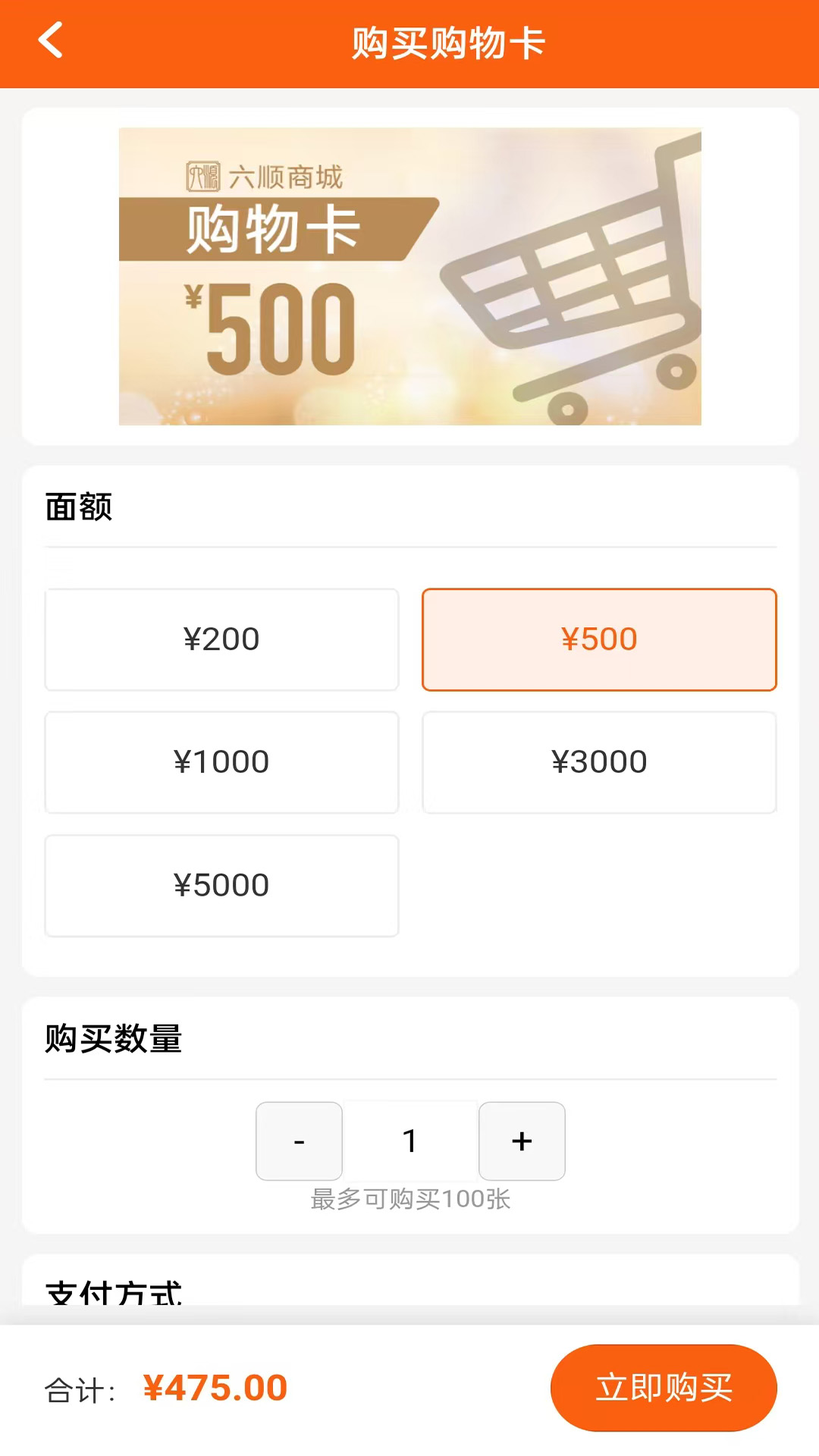Image resolution: width=819 pixels, height=1456 pixels.
Task: Click the quantity input showing 1
Action: point(410,1141)
